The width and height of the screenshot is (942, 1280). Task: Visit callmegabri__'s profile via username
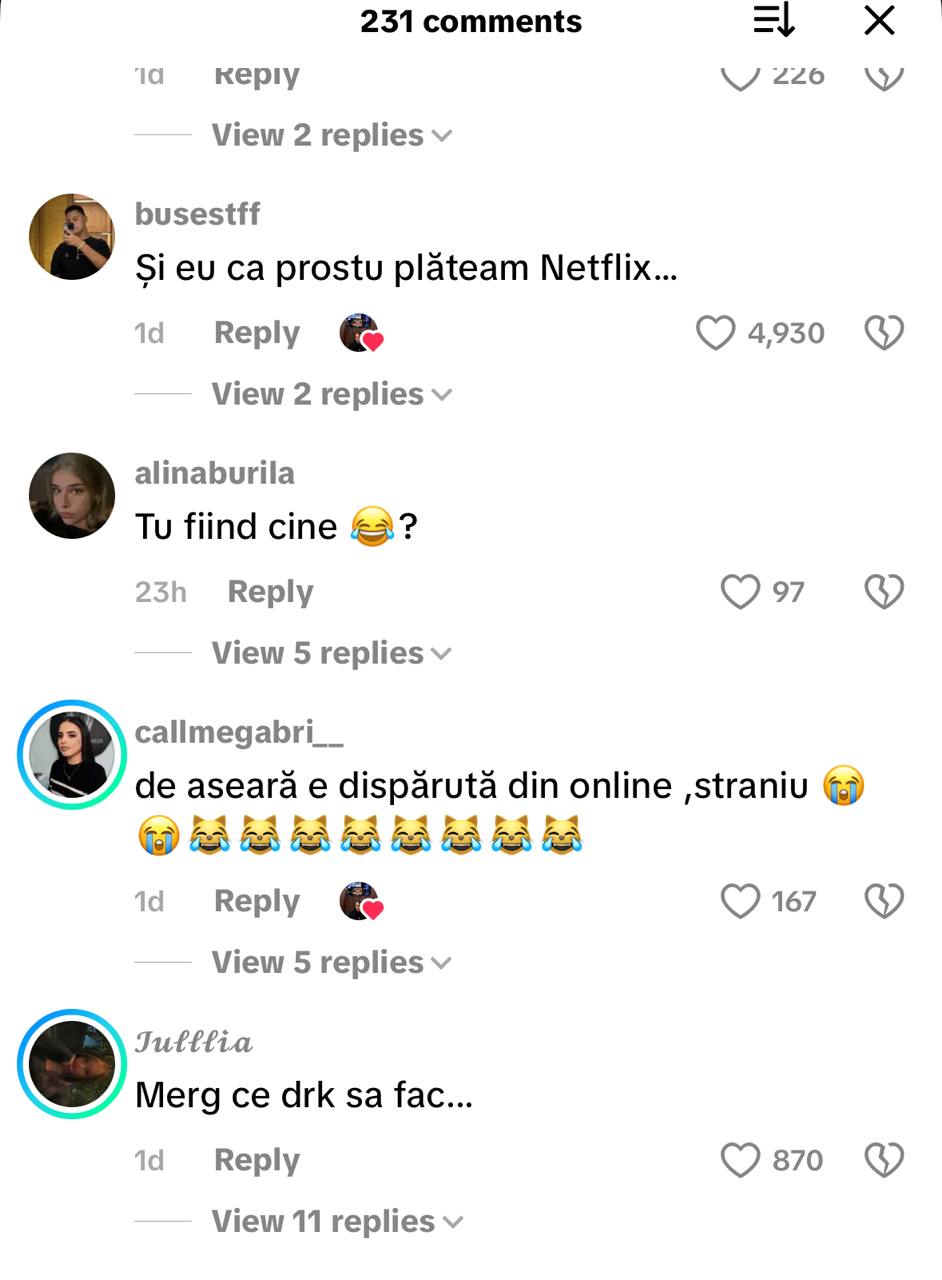pyautogui.click(x=239, y=732)
